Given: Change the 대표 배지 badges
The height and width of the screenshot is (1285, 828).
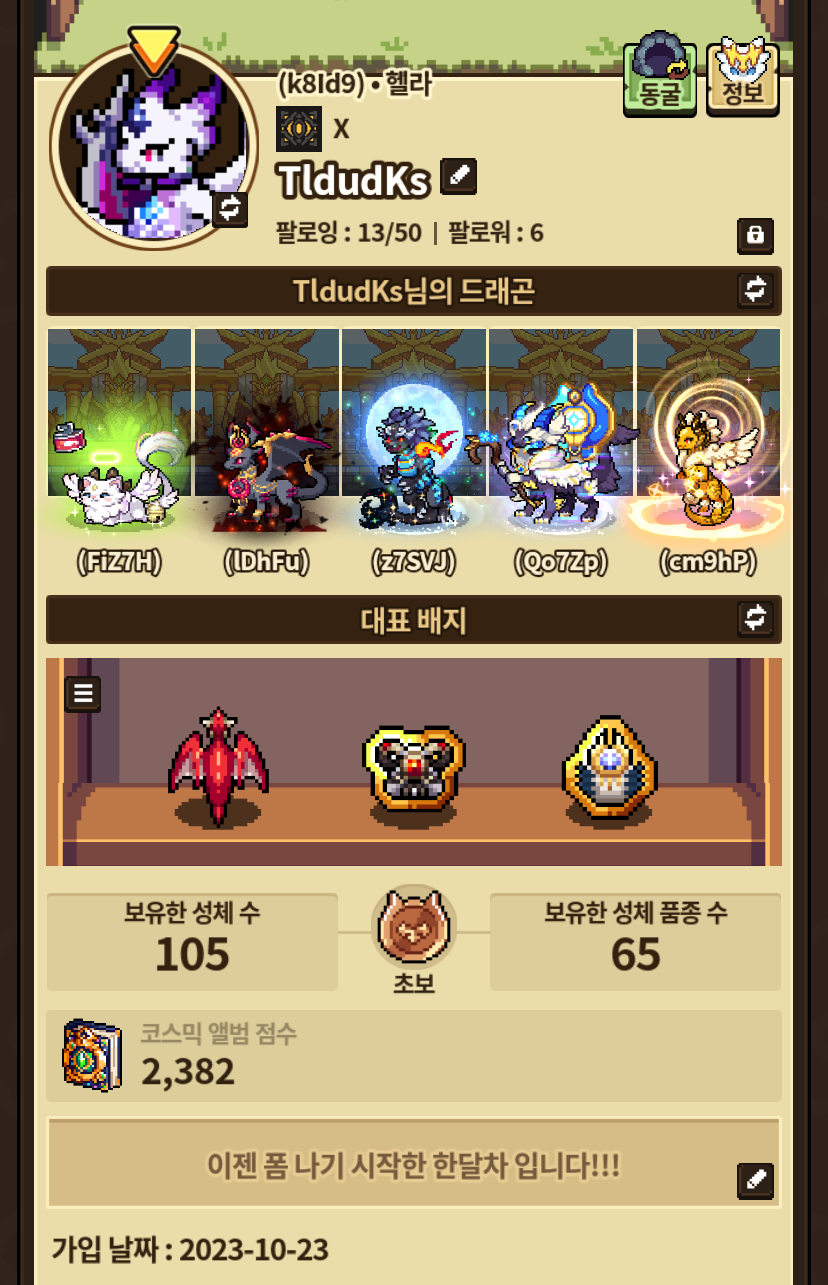Looking at the screenshot, I should pos(755,618).
